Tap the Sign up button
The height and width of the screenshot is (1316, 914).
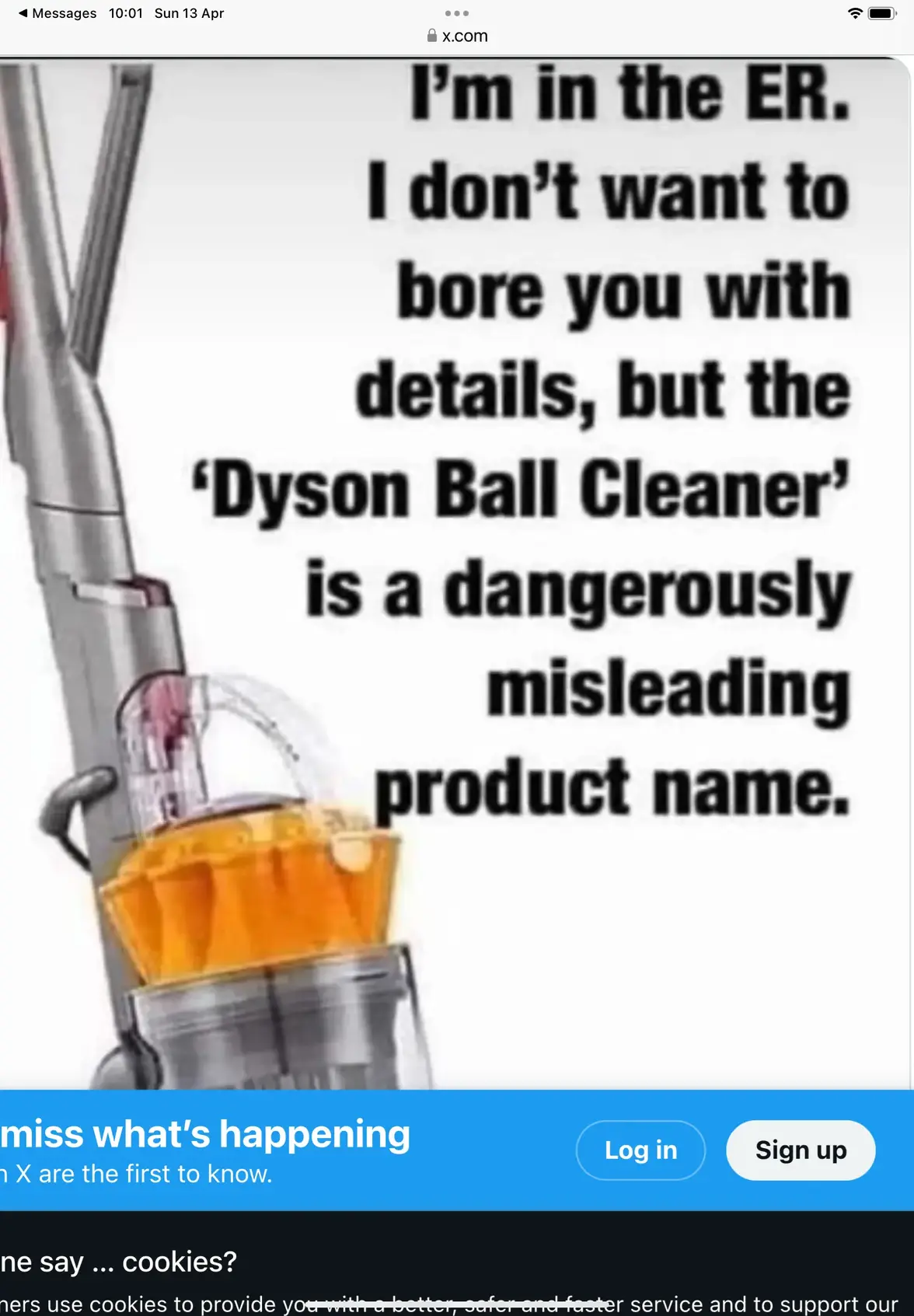tap(800, 1150)
